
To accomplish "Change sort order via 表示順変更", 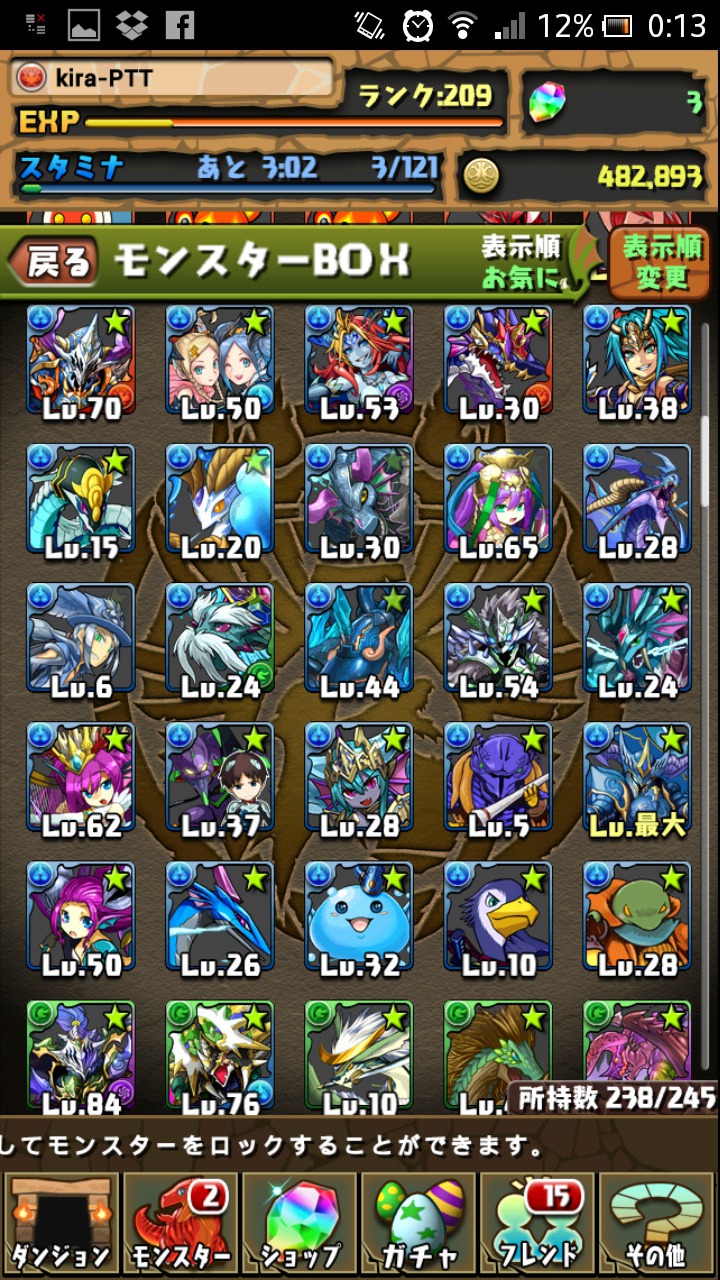I will click(x=661, y=263).
